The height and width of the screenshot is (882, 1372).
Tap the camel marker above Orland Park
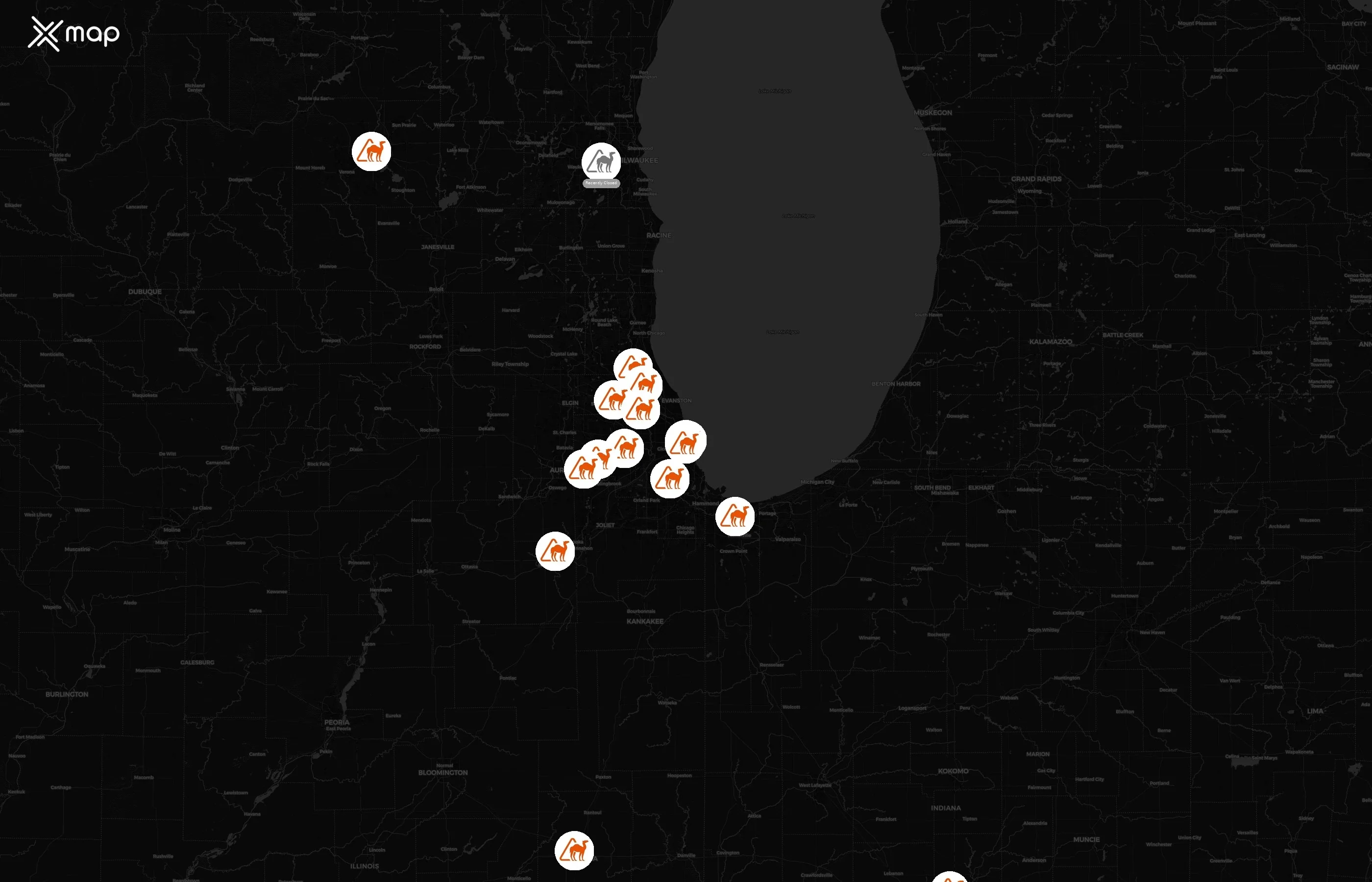(x=669, y=478)
